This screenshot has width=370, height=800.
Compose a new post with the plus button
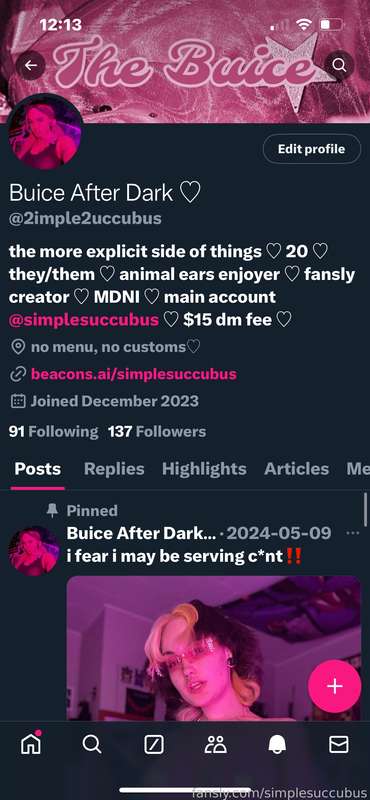tap(335, 686)
